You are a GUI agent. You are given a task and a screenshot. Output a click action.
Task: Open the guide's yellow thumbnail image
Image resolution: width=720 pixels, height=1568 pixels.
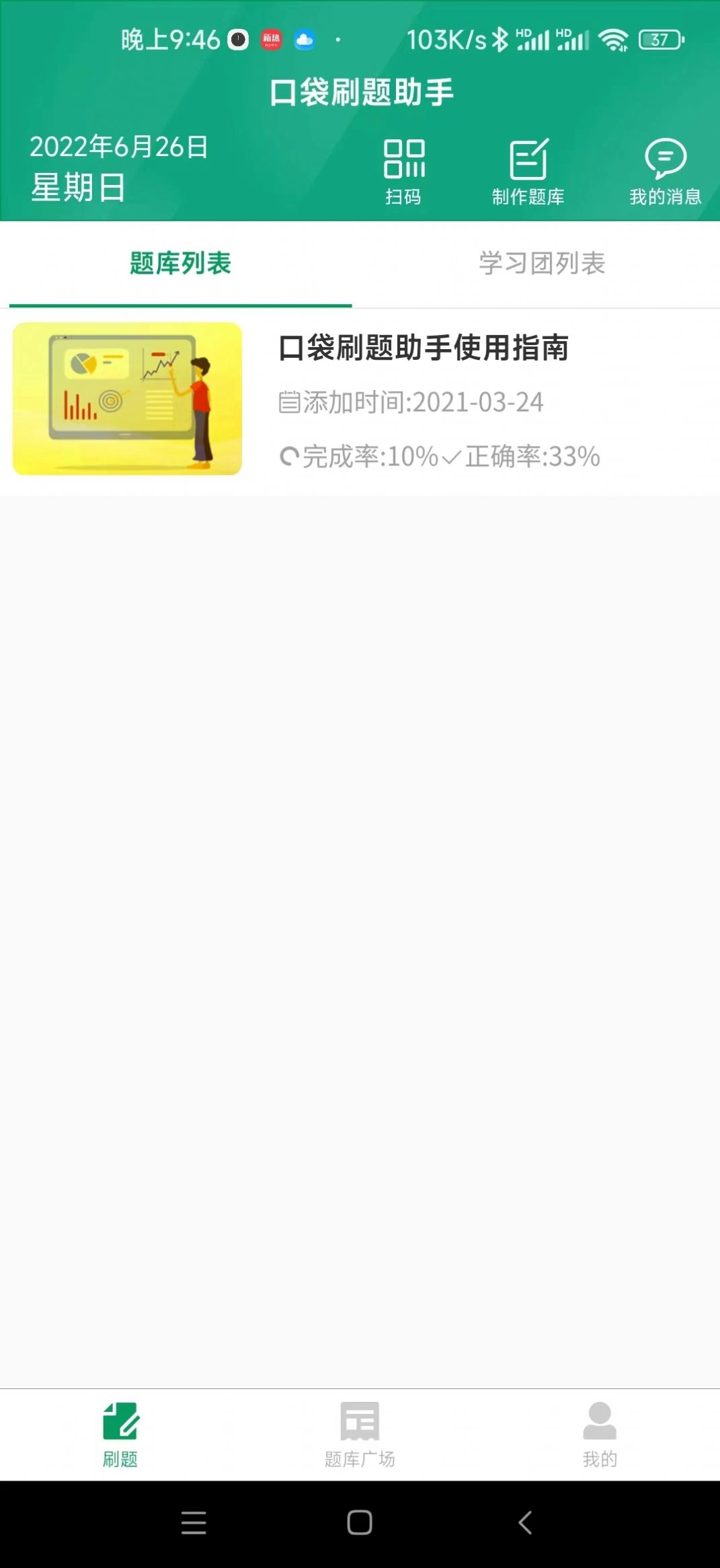[128, 399]
